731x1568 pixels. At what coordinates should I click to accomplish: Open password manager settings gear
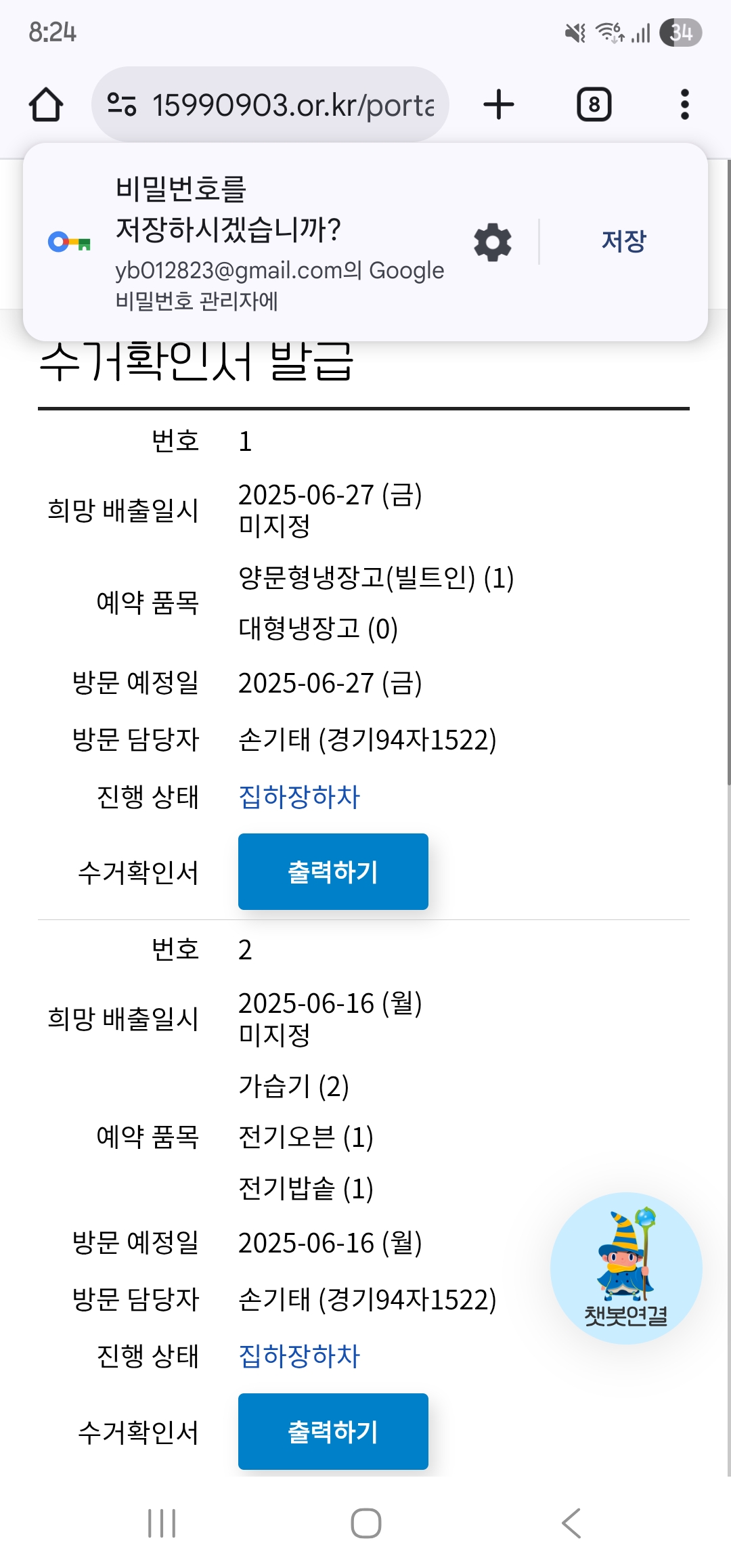coord(492,242)
